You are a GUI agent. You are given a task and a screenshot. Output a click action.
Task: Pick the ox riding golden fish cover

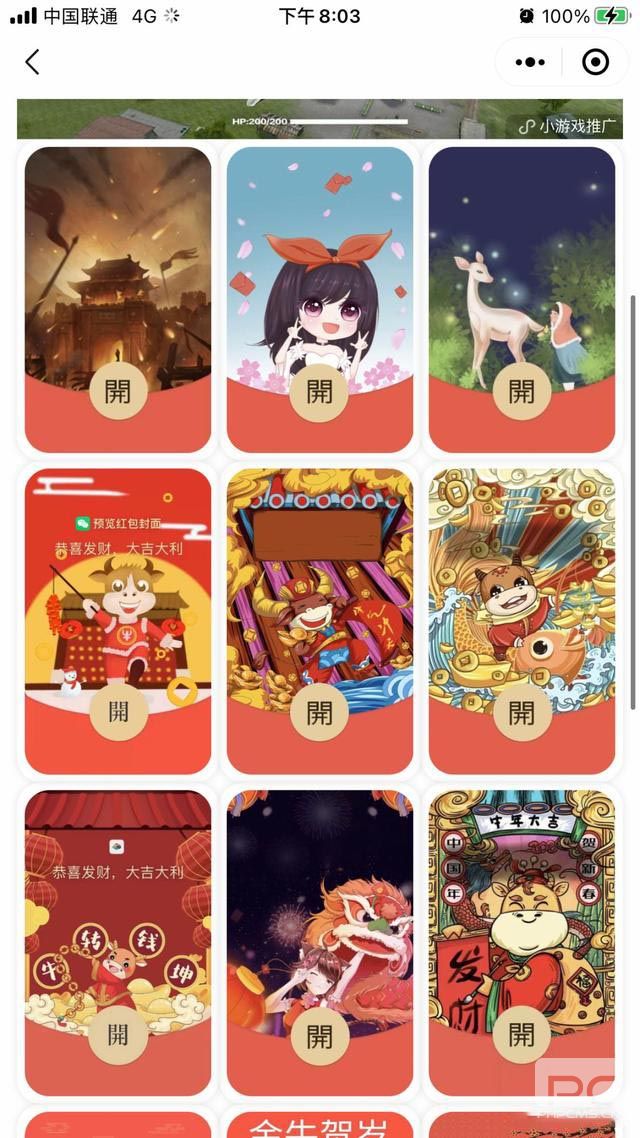click(x=522, y=620)
